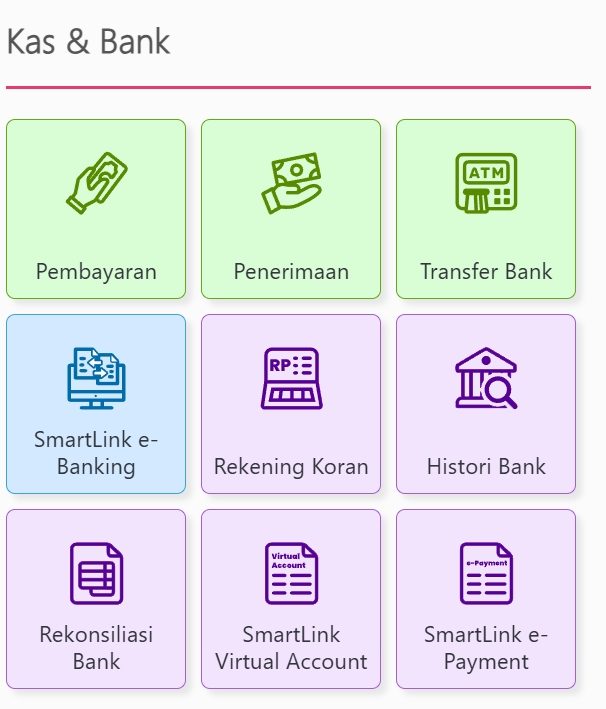Choose SmartLink e-Payment
606x709 pixels.
pyautogui.click(x=486, y=599)
